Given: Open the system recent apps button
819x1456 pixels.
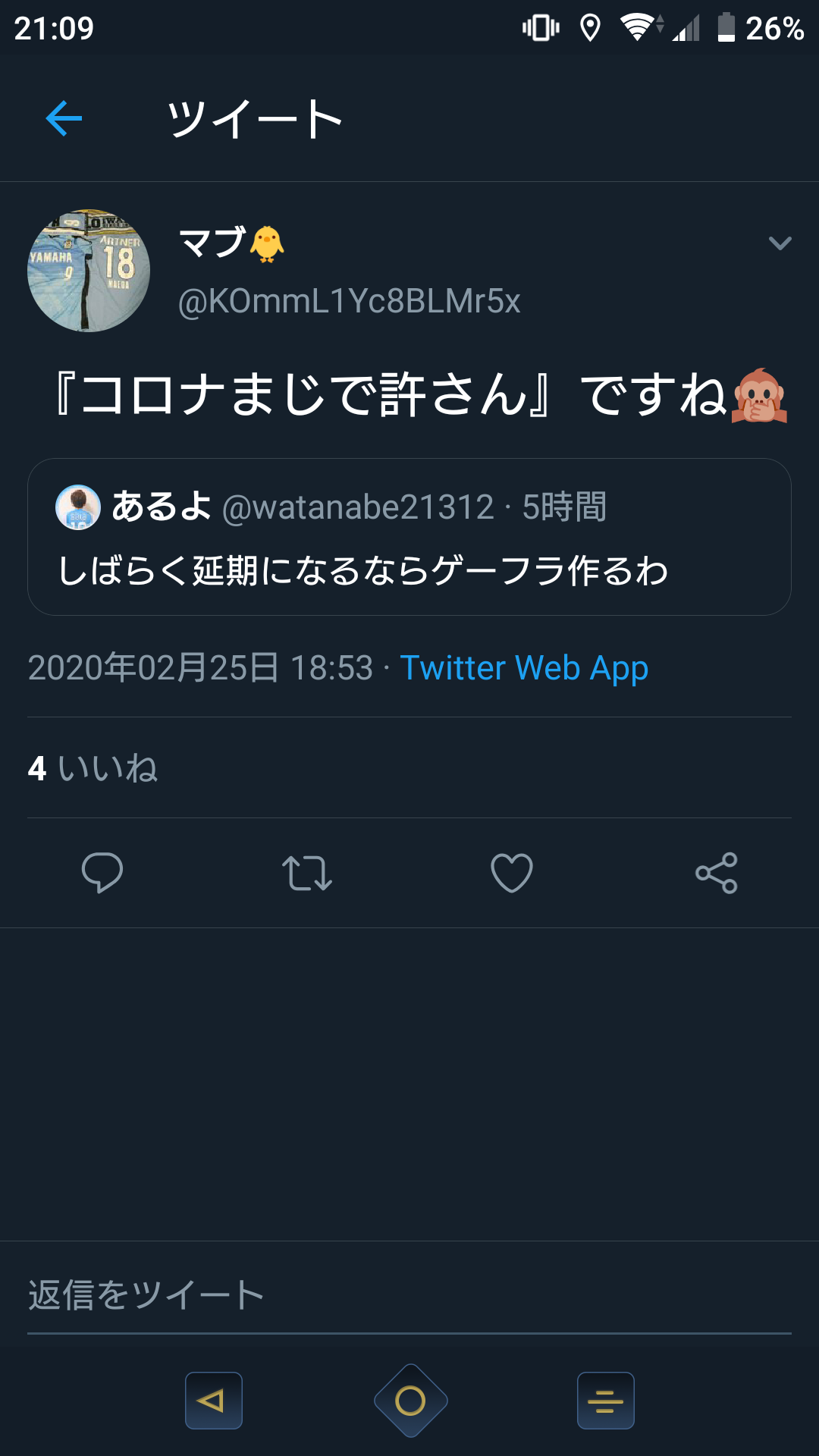Looking at the screenshot, I should (605, 1401).
